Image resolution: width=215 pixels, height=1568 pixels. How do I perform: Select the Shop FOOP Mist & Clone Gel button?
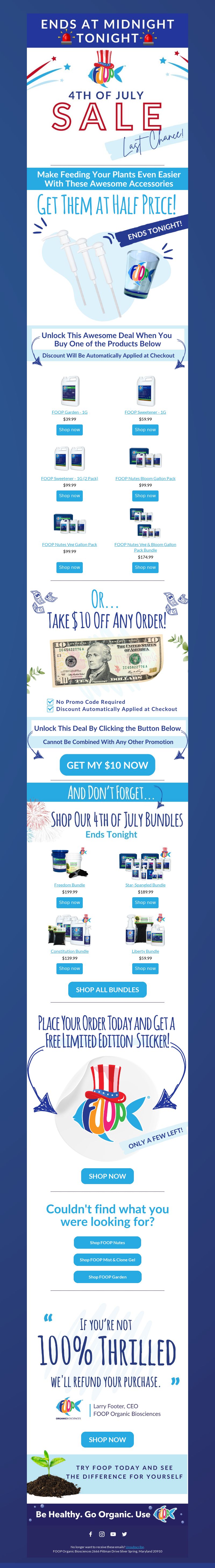(x=107, y=1260)
